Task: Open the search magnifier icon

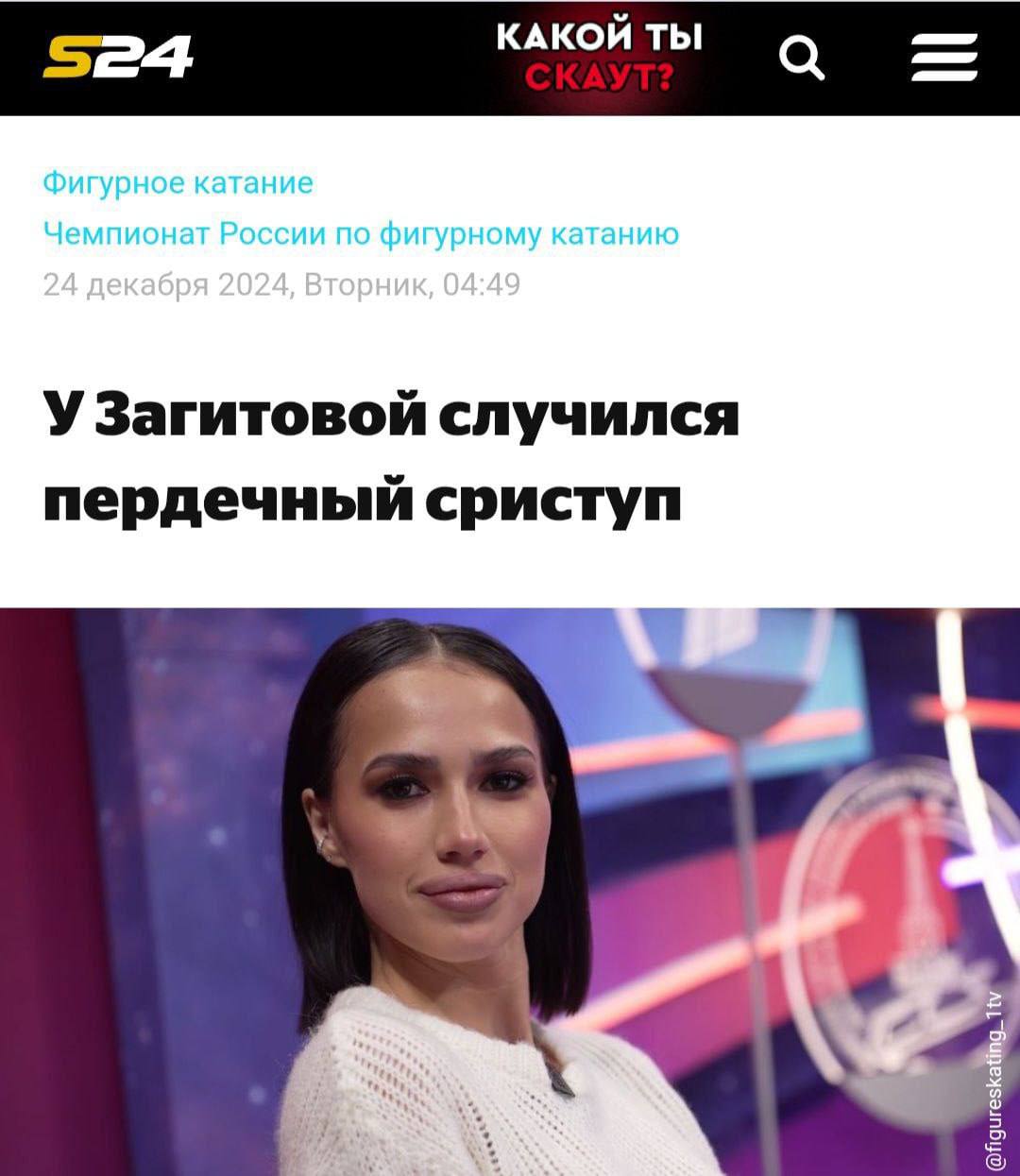Action: [x=802, y=59]
